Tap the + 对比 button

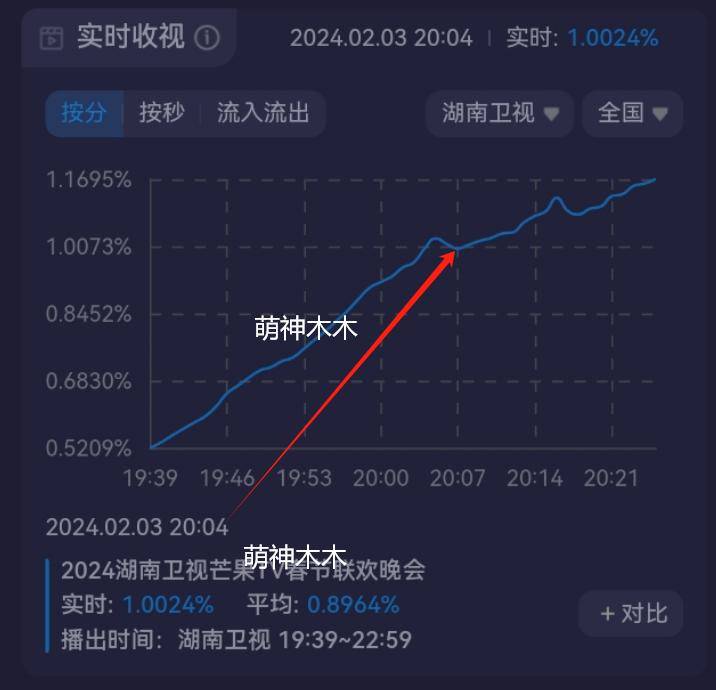click(633, 613)
